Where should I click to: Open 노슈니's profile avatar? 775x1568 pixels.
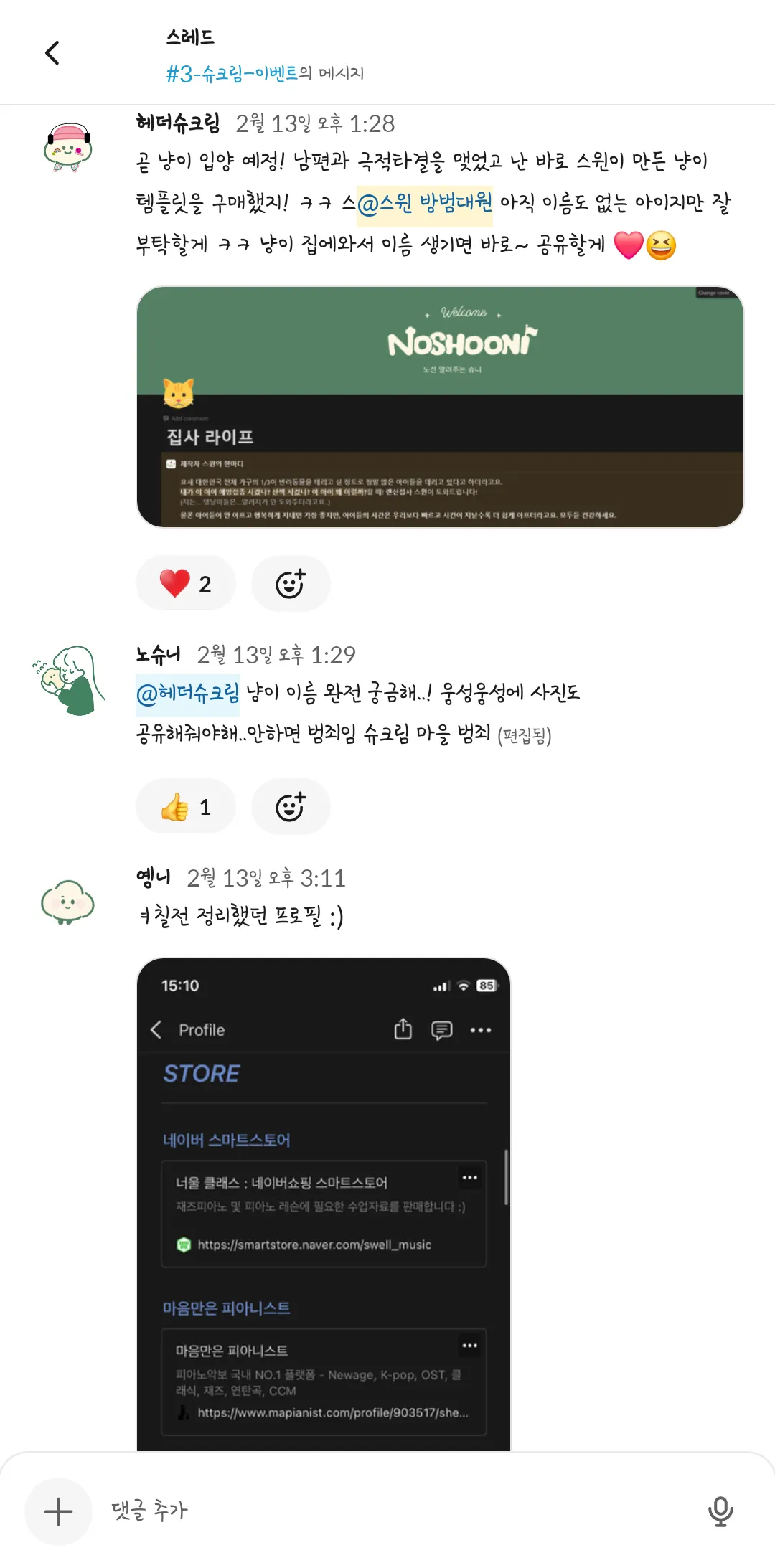point(69,679)
